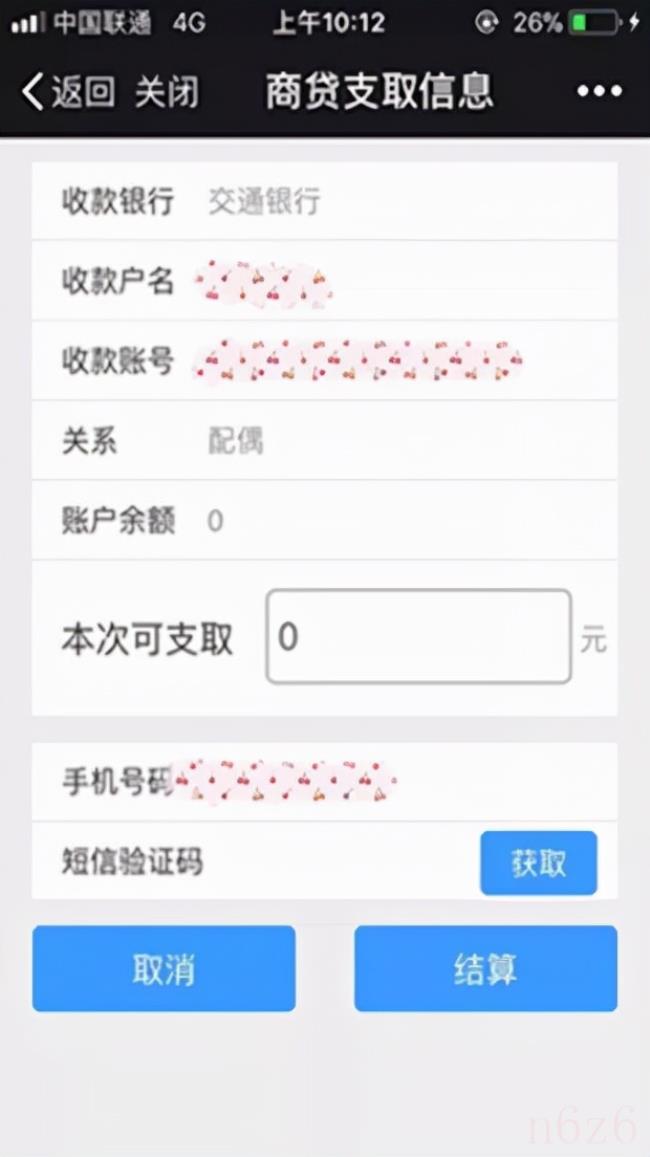Tap the 结算 button
Image resolution: width=650 pixels, height=1157 pixels.
485,968
